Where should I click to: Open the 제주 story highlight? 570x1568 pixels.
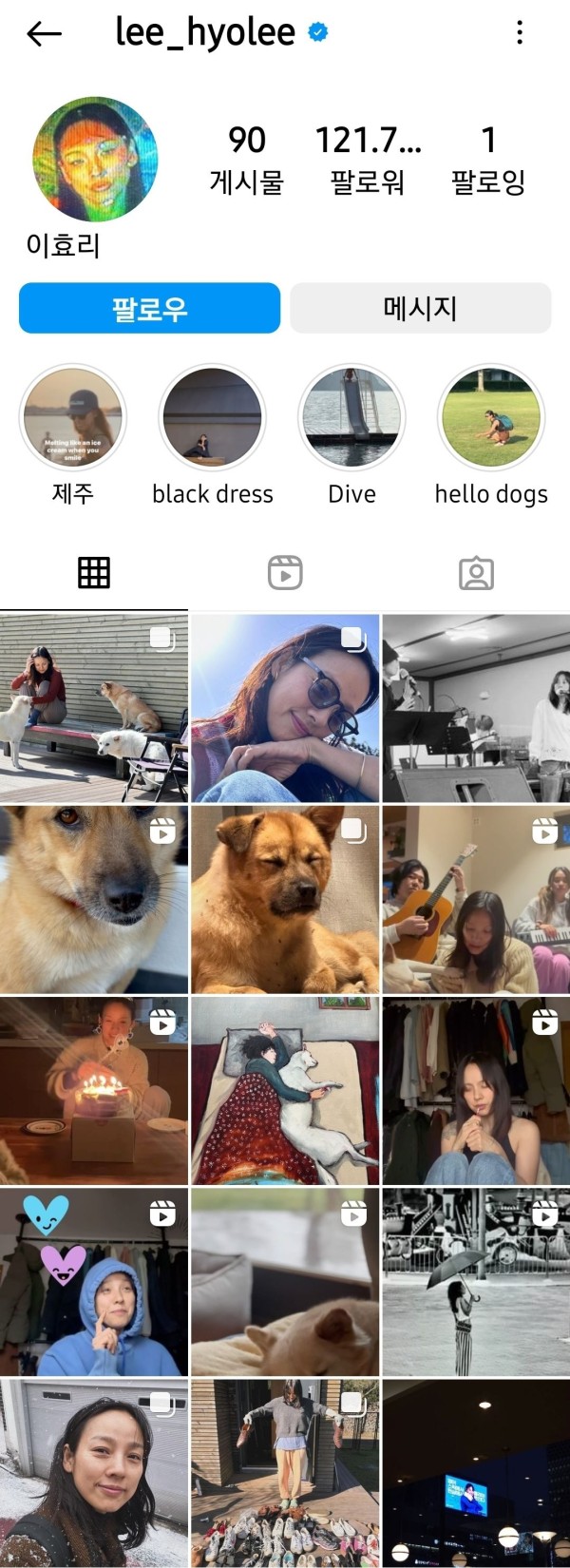73,418
